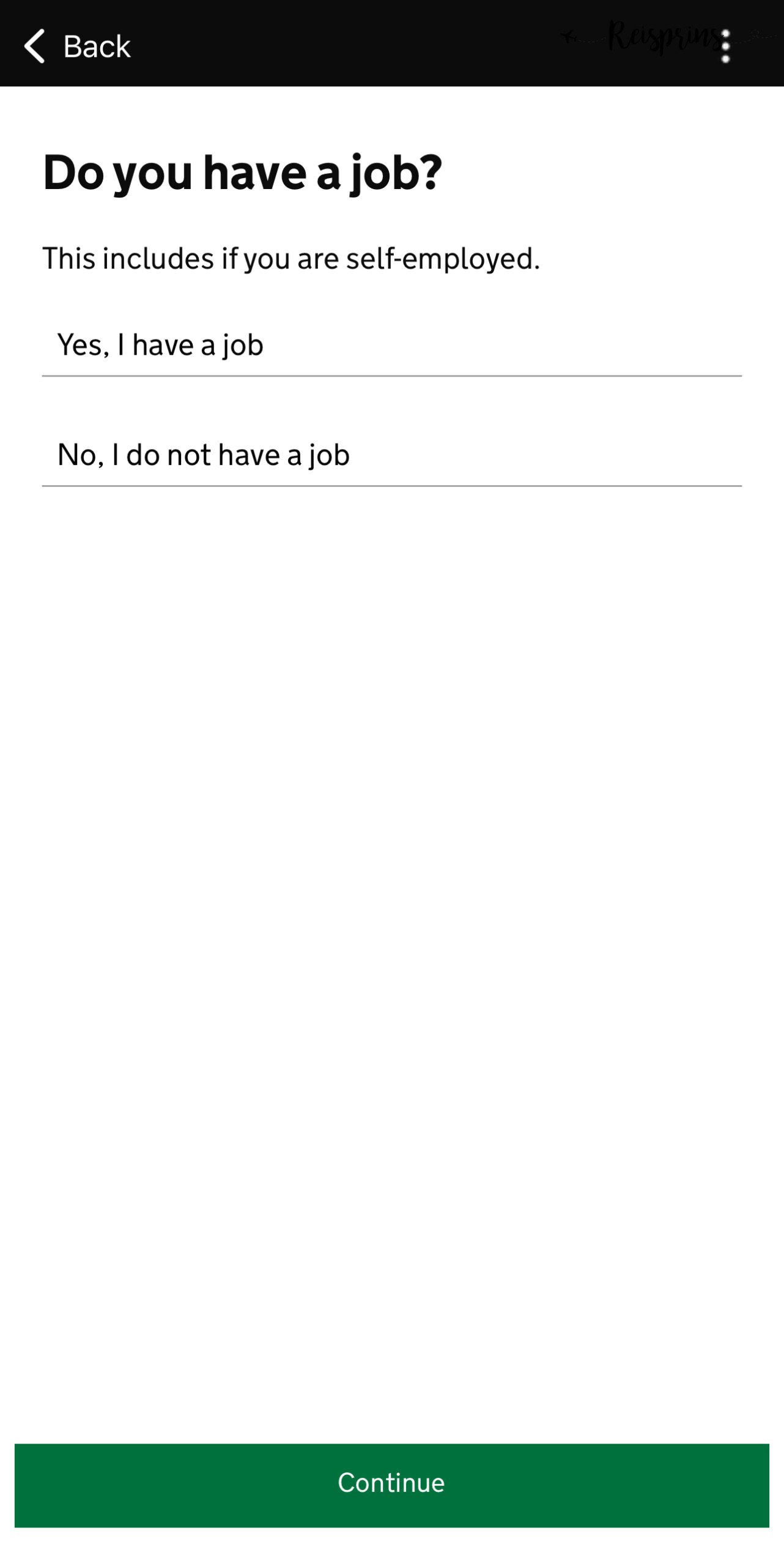Go back to the previous page
The image size is (784, 1566).
pos(77,46)
